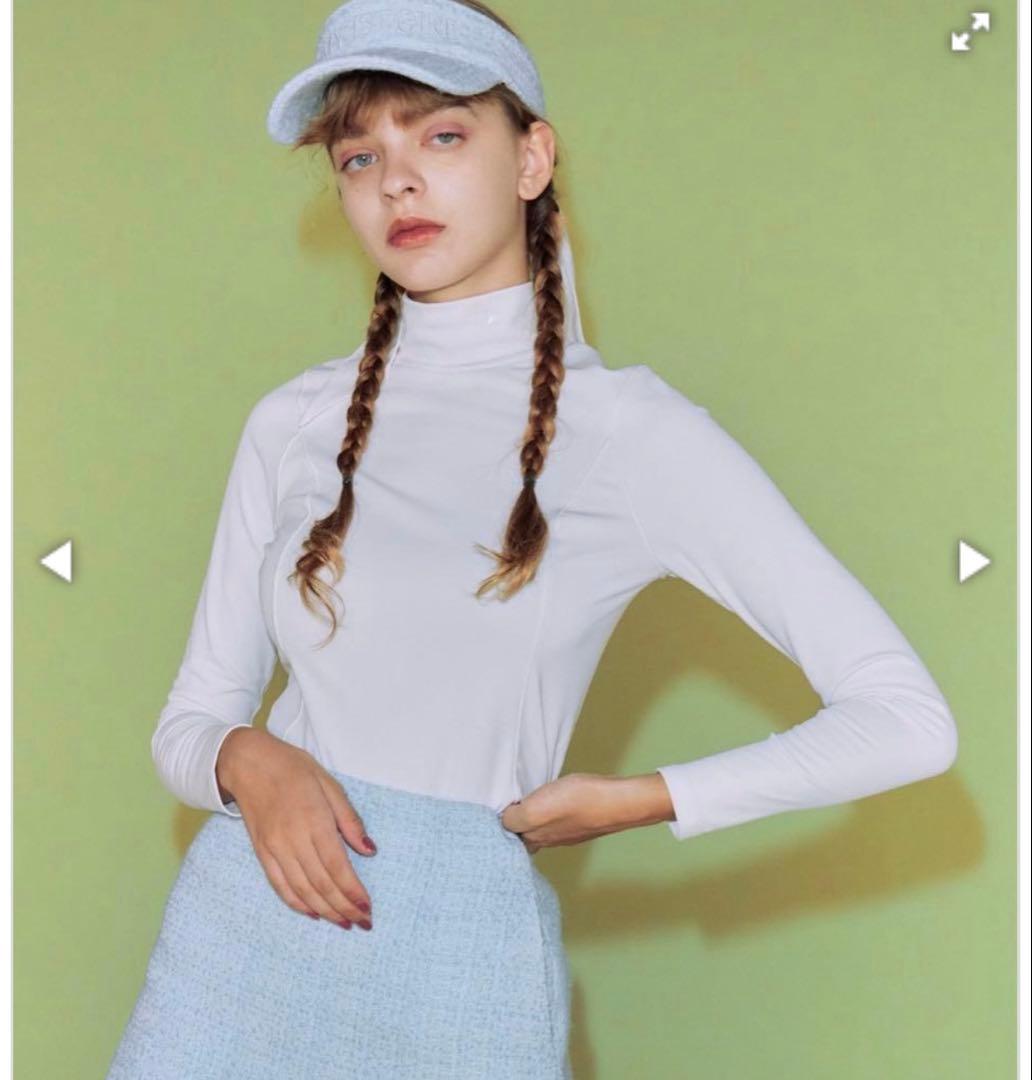The image size is (1032, 1080).
Task: Show the next photo
Action: (973, 561)
